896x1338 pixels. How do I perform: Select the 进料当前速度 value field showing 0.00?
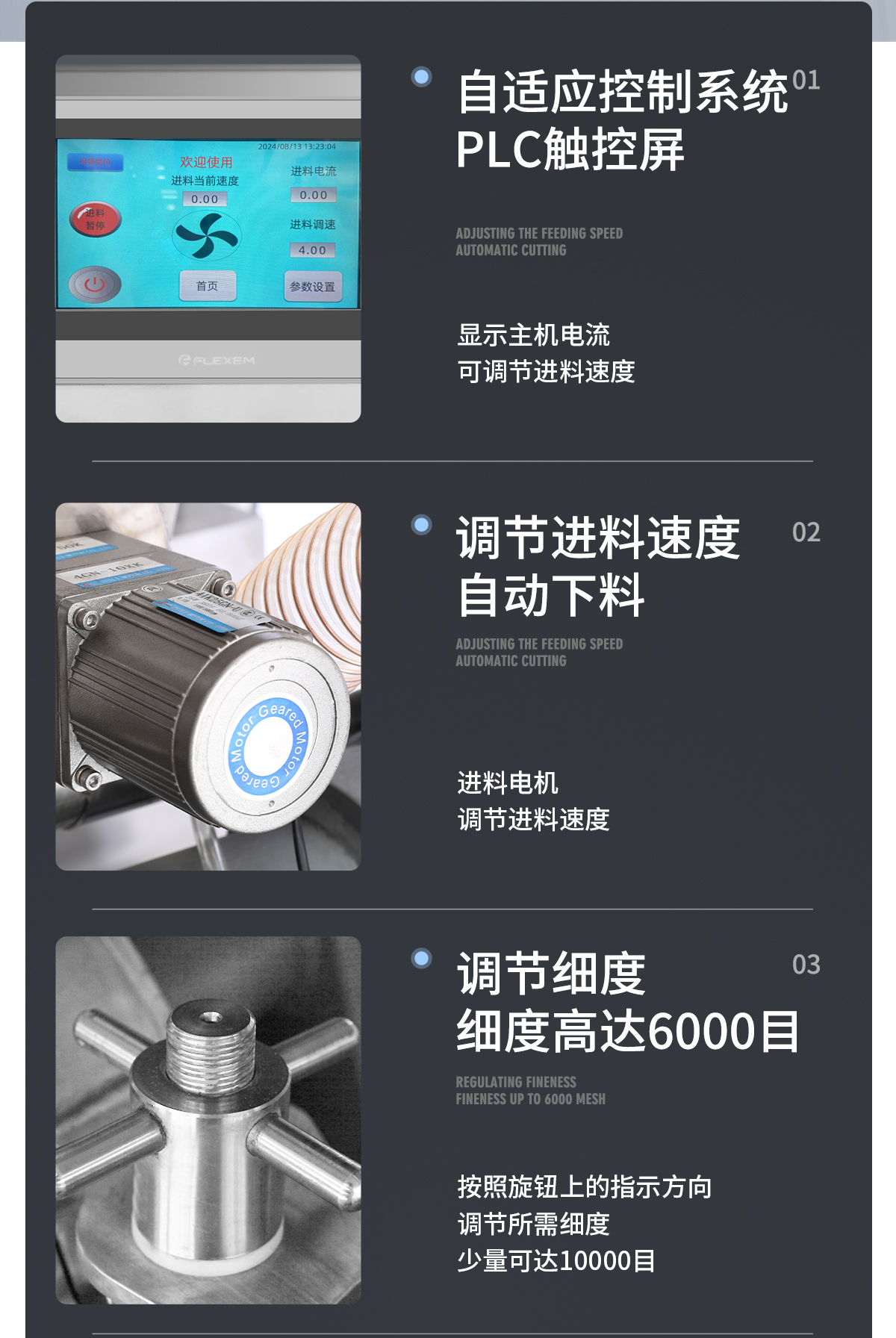[x=206, y=199]
